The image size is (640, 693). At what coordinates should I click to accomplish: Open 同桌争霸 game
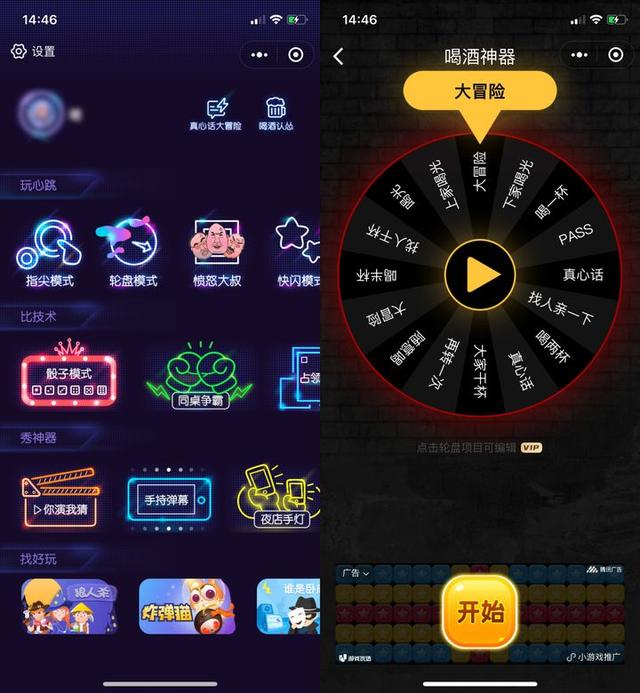tap(199, 380)
